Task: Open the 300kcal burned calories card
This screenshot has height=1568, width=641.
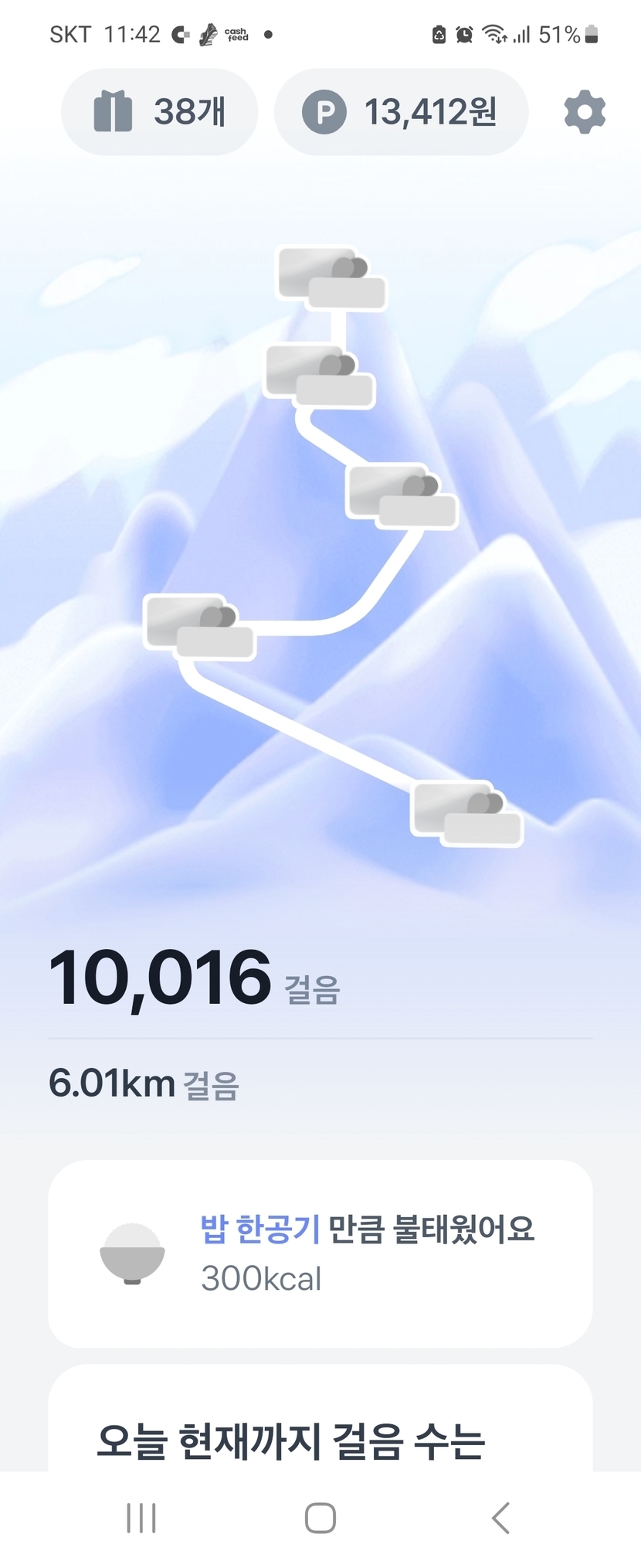Action: 320,1253
